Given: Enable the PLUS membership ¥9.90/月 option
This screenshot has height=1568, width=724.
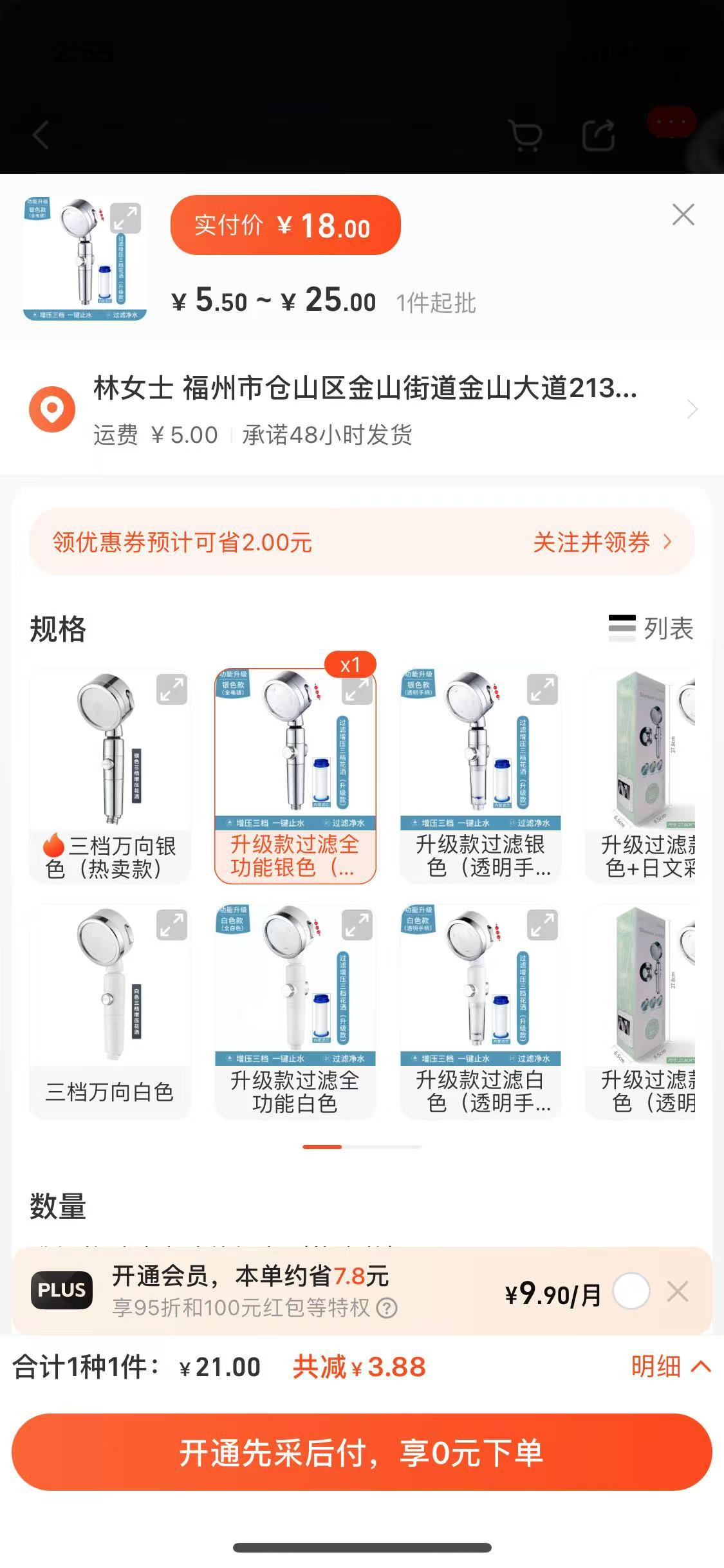Looking at the screenshot, I should tap(631, 1291).
